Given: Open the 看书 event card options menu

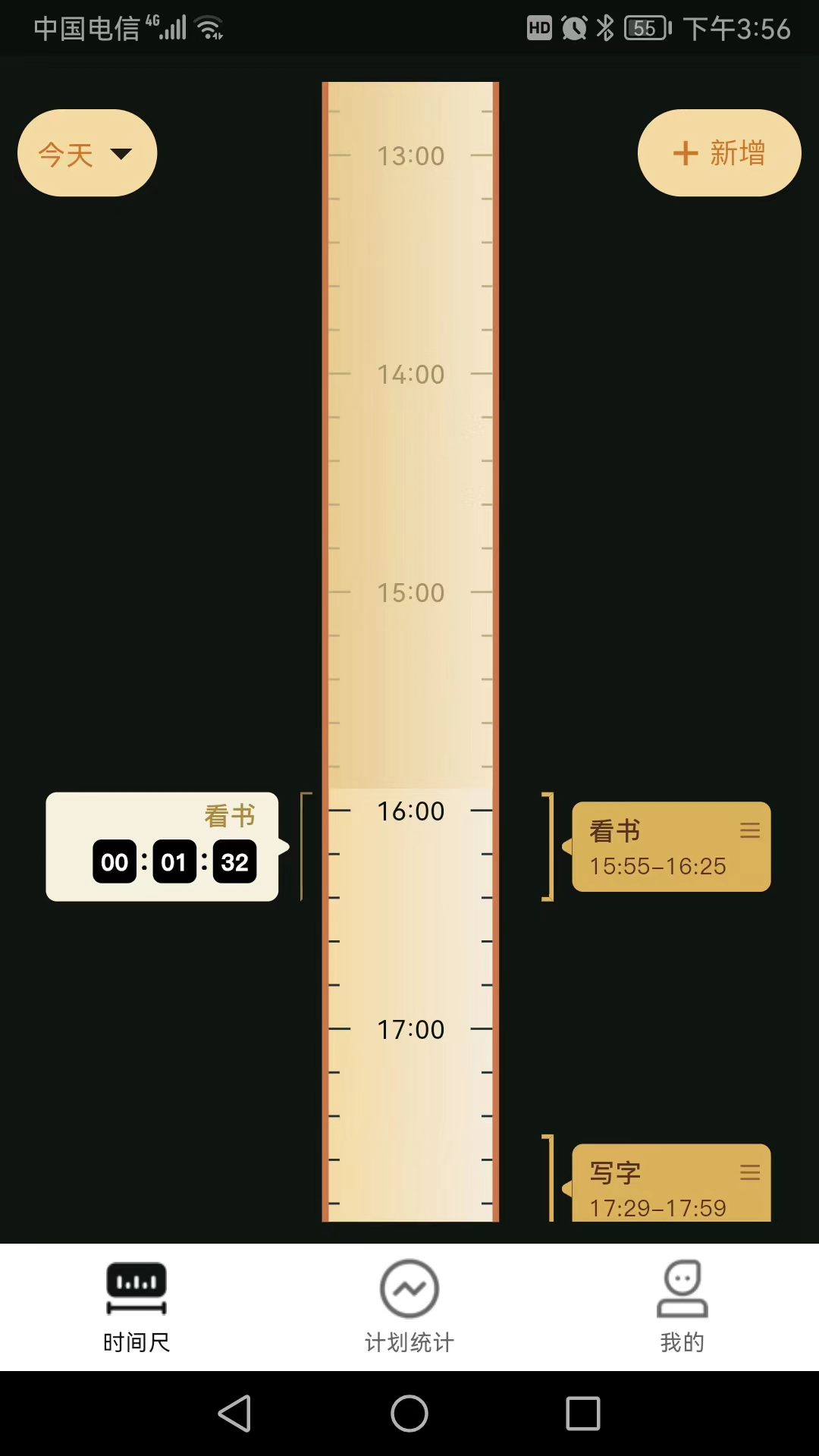Looking at the screenshot, I should 751,830.
